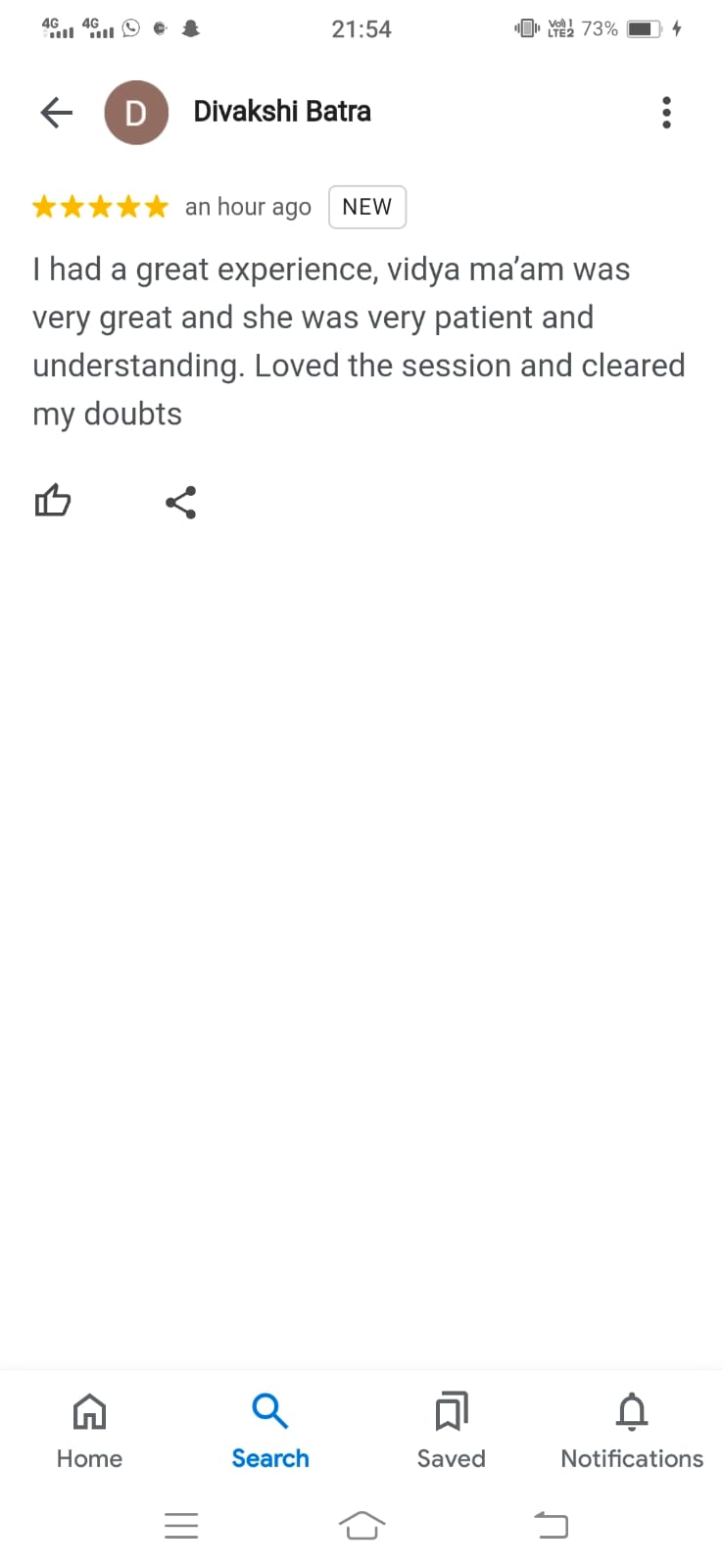Go back using the top arrow
Image resolution: width=723 pixels, height=1568 pixels.
pyautogui.click(x=56, y=113)
